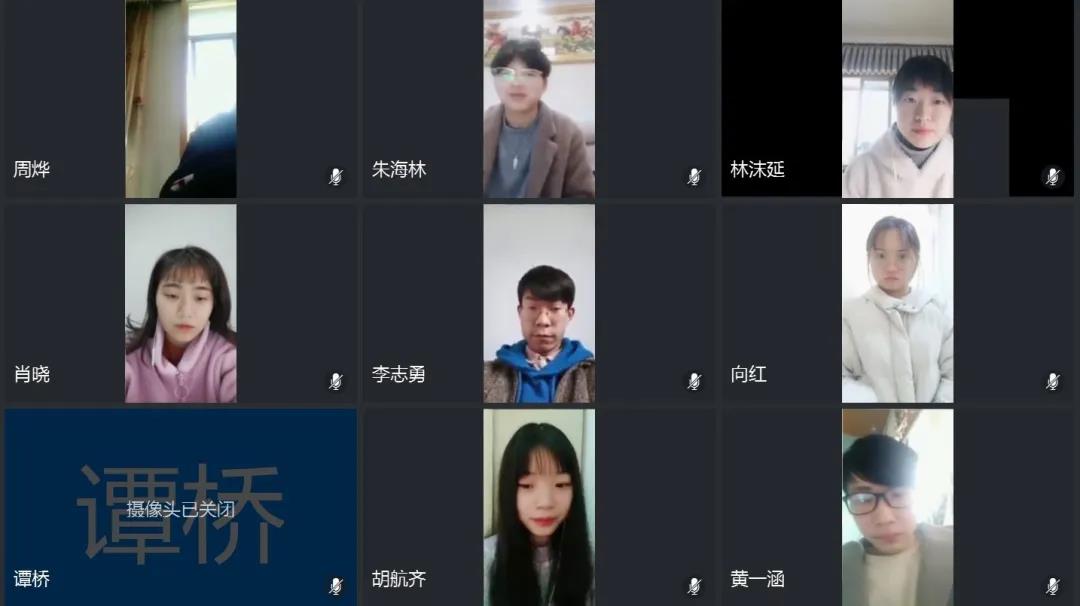
Task: Open 胡航齐's video tile
Action: (x=539, y=507)
